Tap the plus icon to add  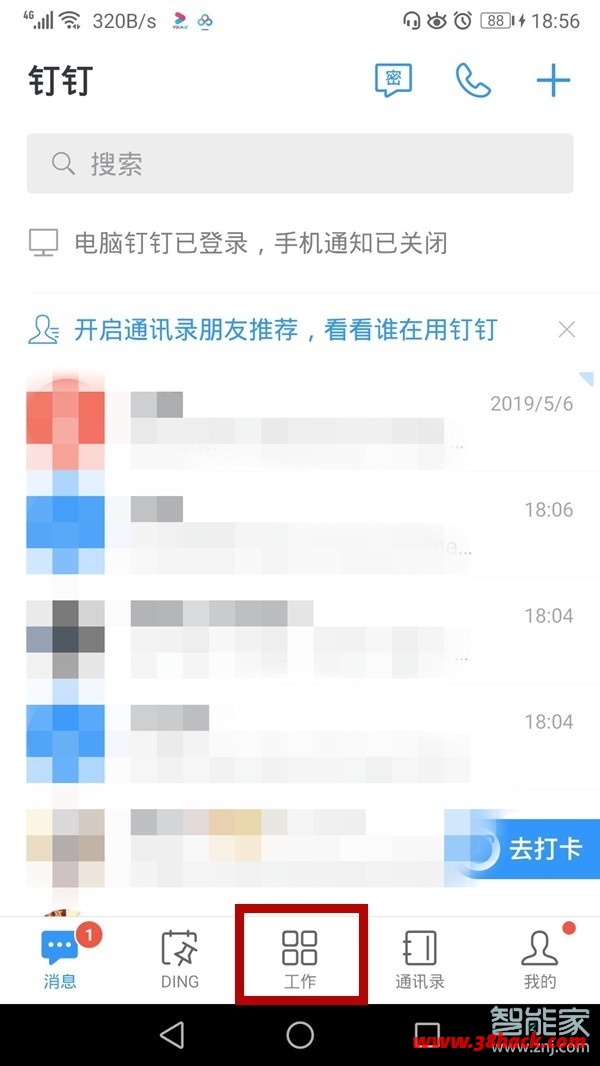[x=553, y=80]
